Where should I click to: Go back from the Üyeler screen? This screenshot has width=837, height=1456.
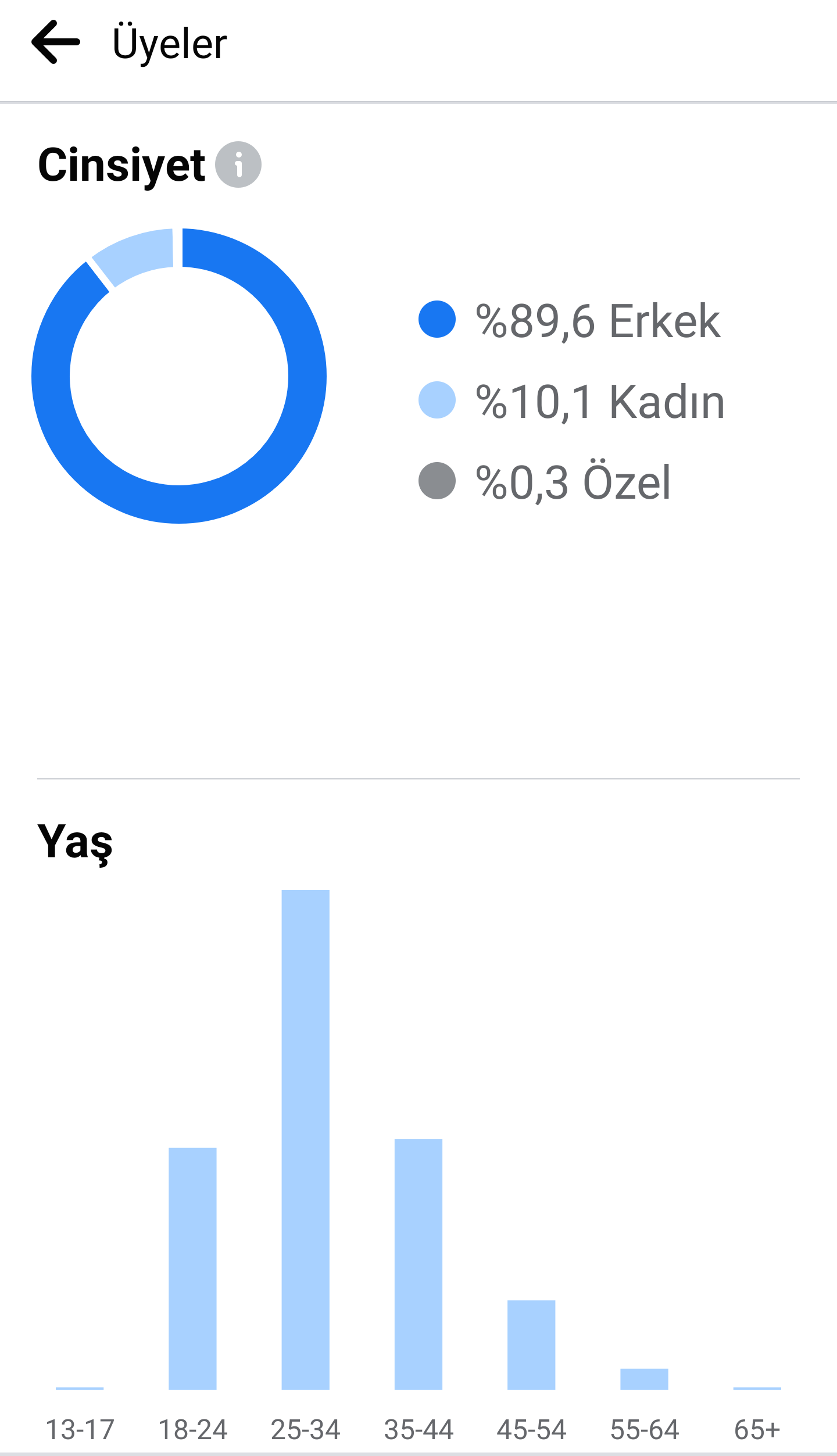pyautogui.click(x=56, y=42)
